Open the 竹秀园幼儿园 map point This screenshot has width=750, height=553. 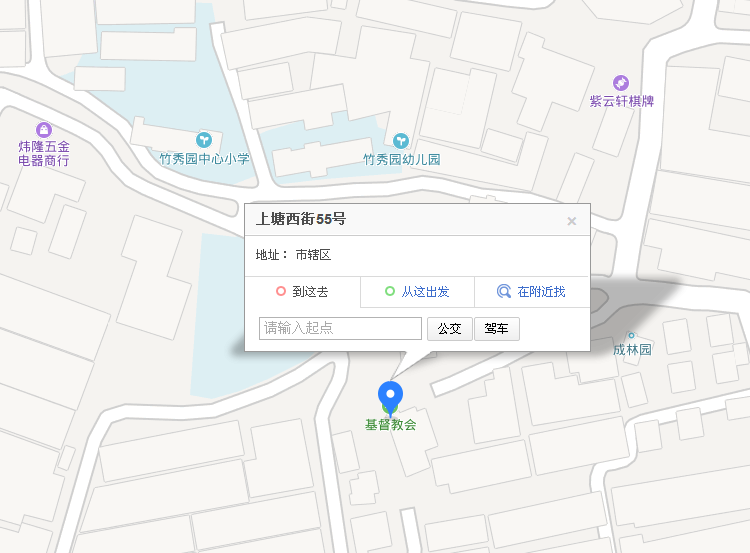[x=401, y=140]
